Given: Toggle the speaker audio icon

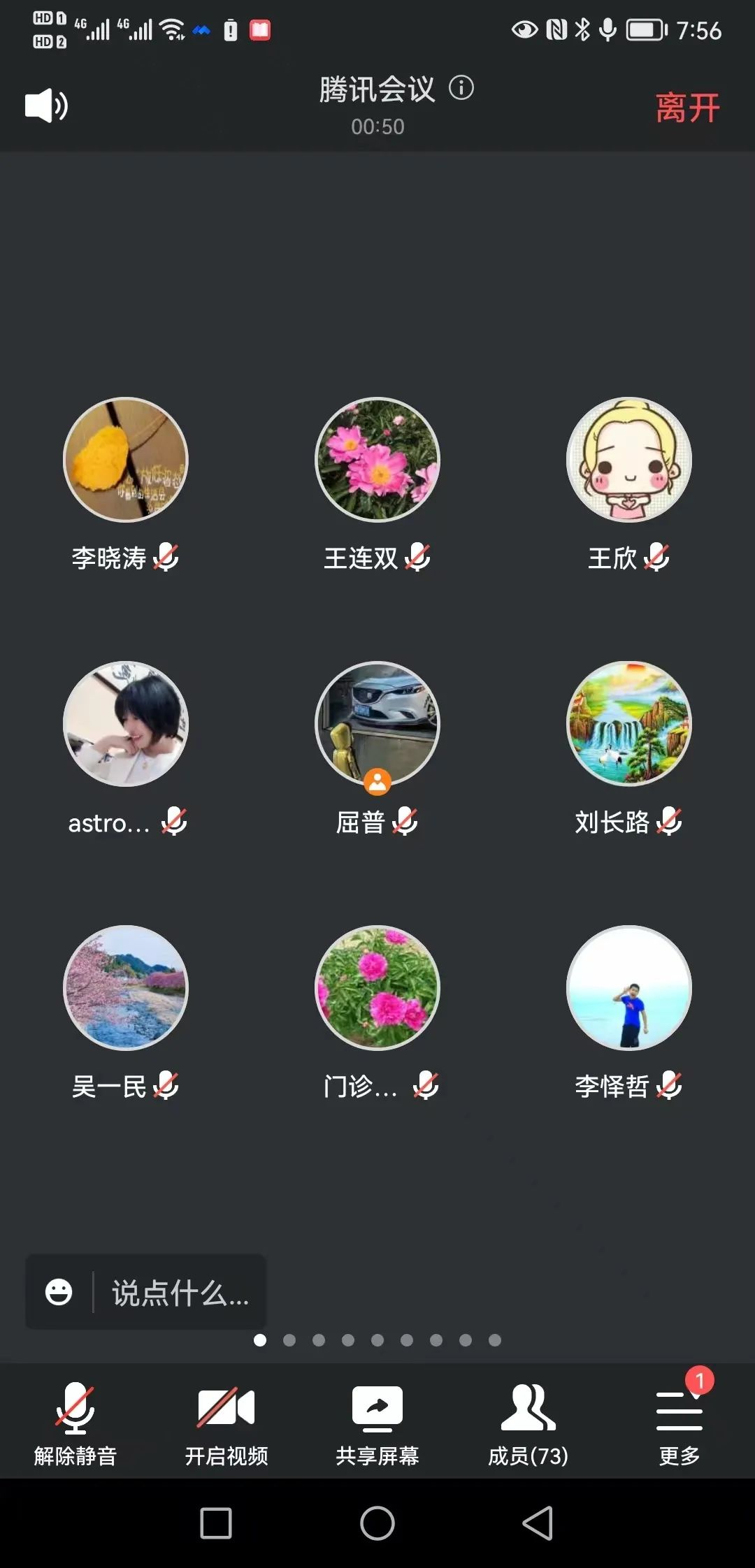Looking at the screenshot, I should (x=46, y=106).
